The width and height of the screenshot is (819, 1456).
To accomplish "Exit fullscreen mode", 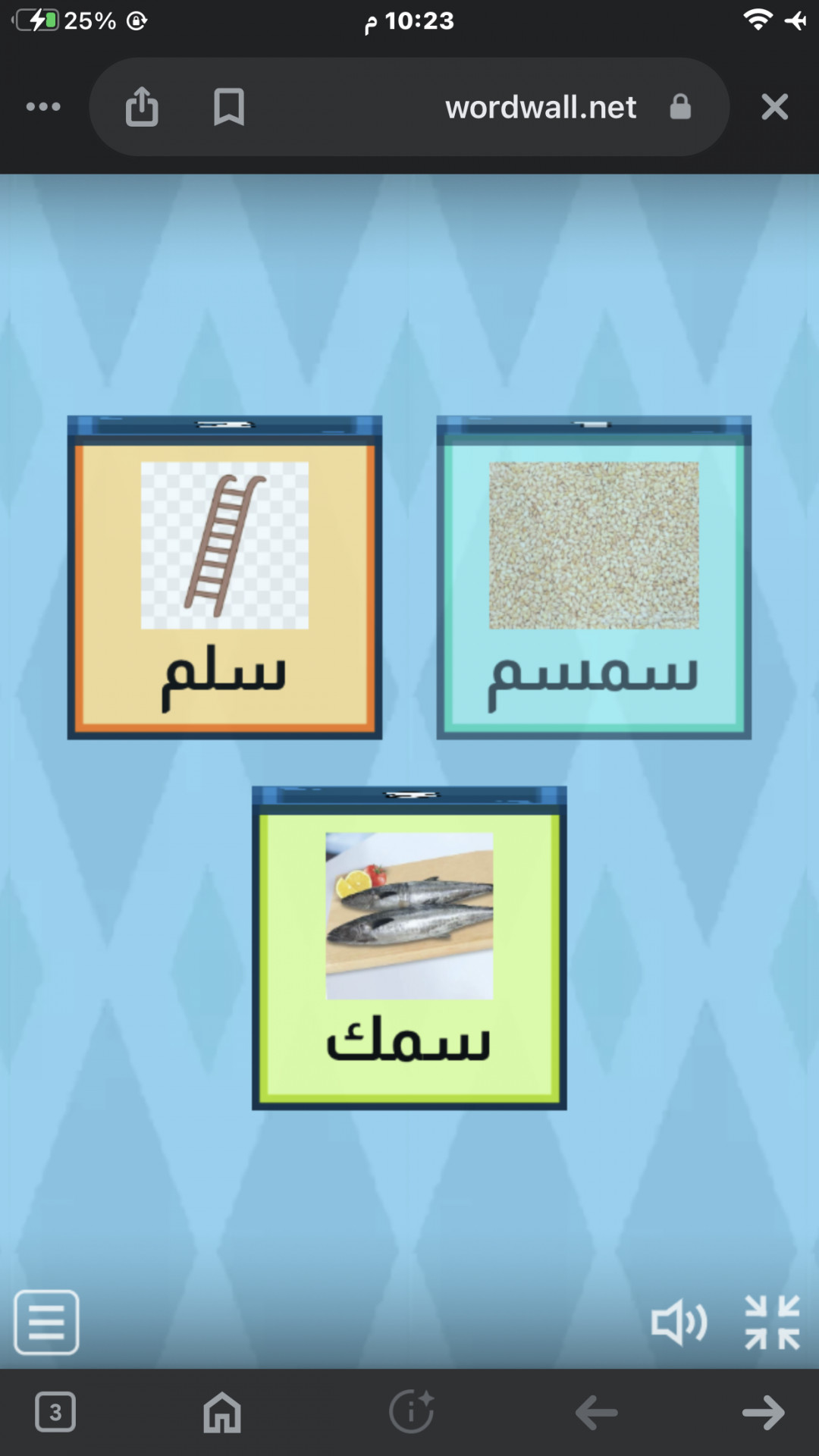I will pyautogui.click(x=772, y=1323).
